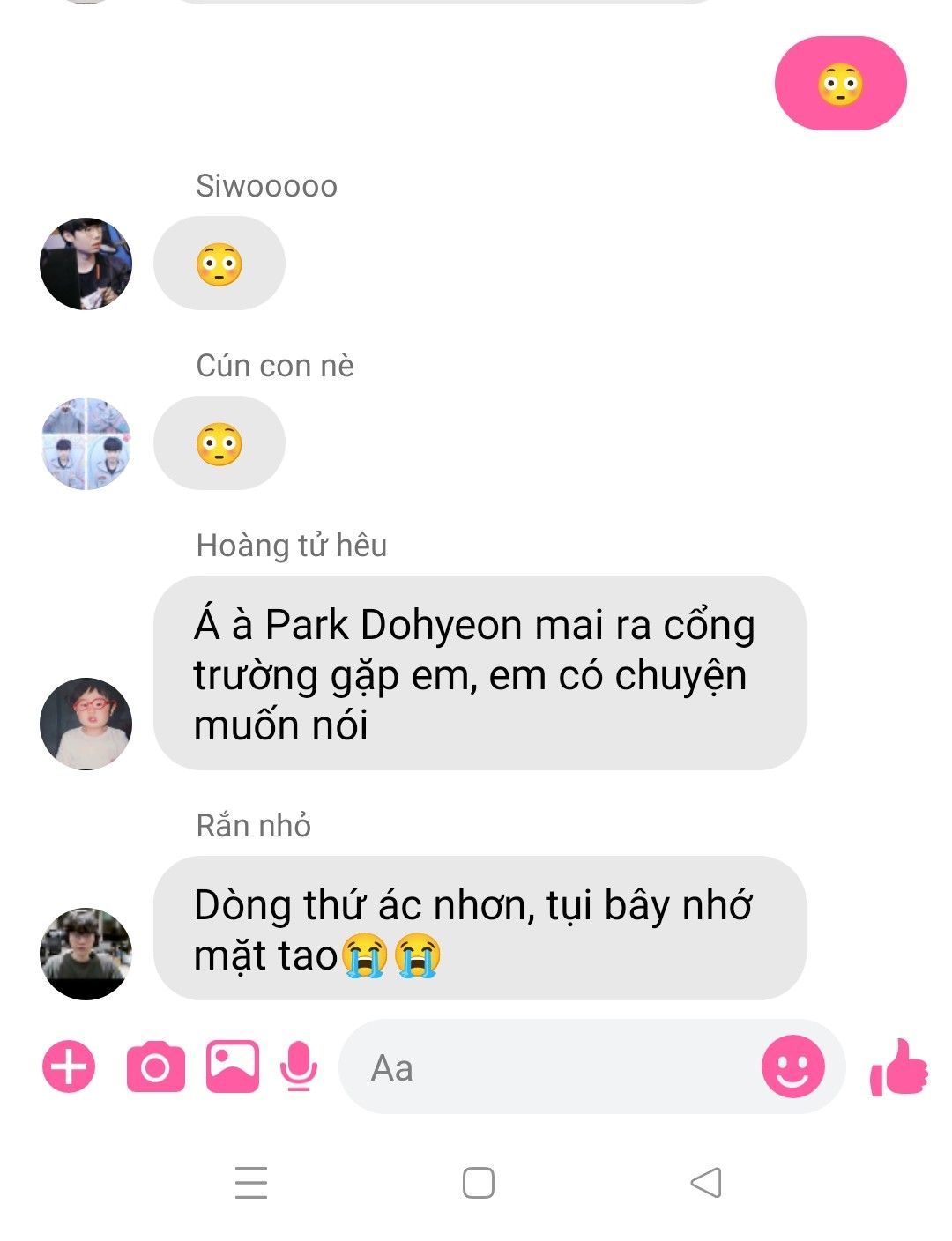Image resolution: width=952 pixels, height=1241 pixels.
Task: Open the emoji picker in the message box
Action: click(x=792, y=1066)
